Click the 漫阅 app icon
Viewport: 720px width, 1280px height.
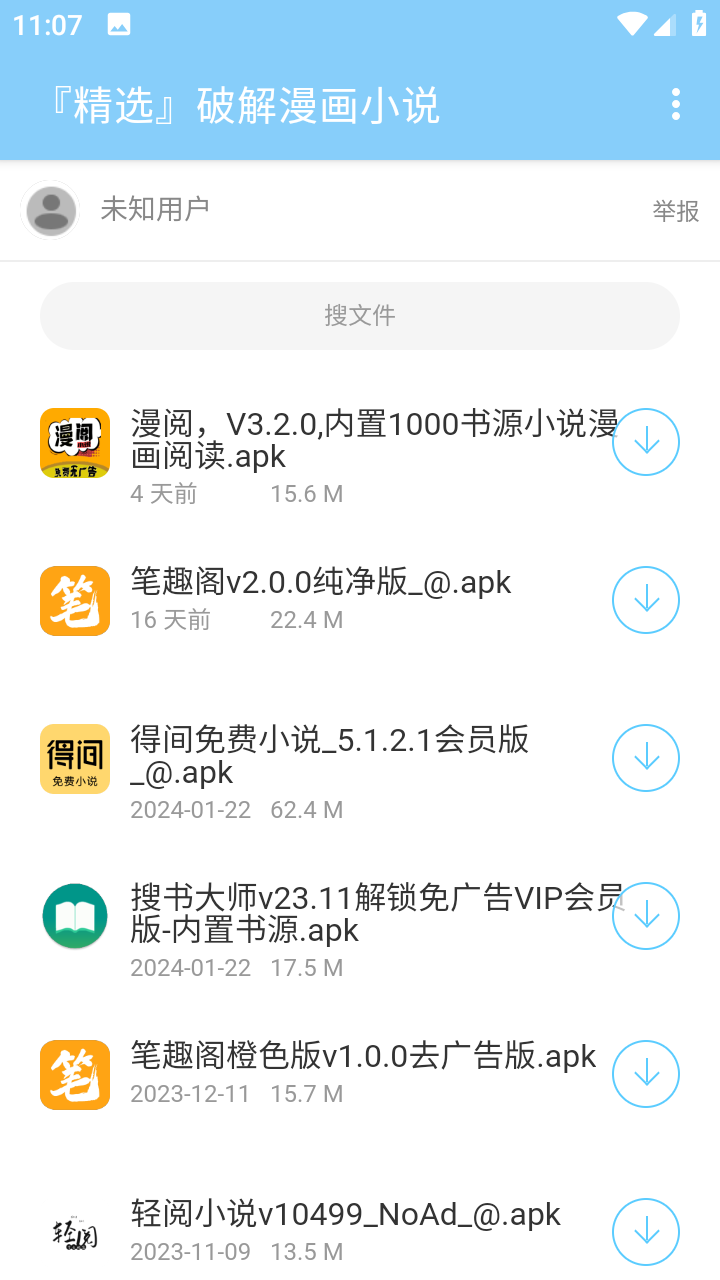pos(74,442)
